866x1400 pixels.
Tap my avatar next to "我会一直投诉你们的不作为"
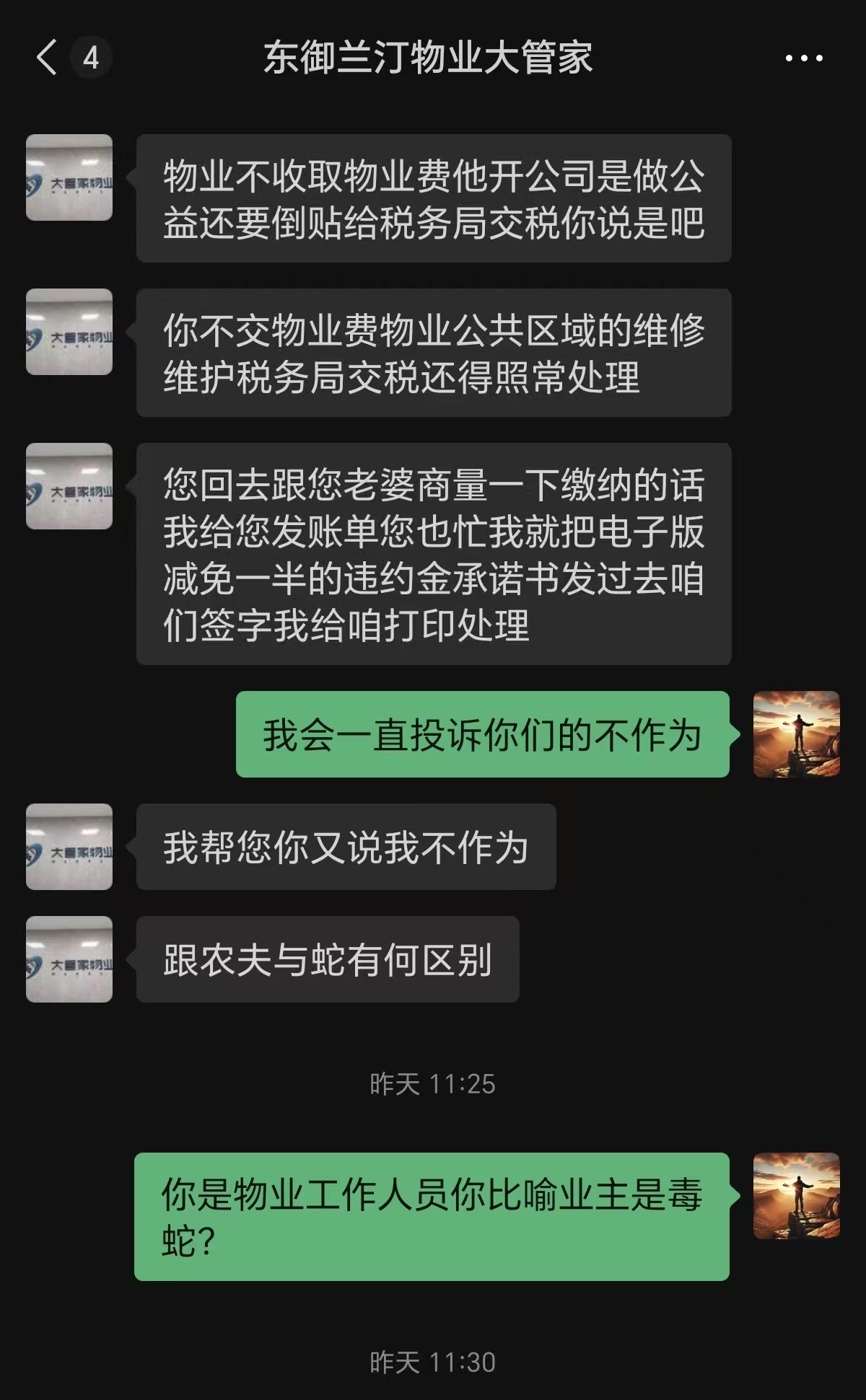coord(796,734)
